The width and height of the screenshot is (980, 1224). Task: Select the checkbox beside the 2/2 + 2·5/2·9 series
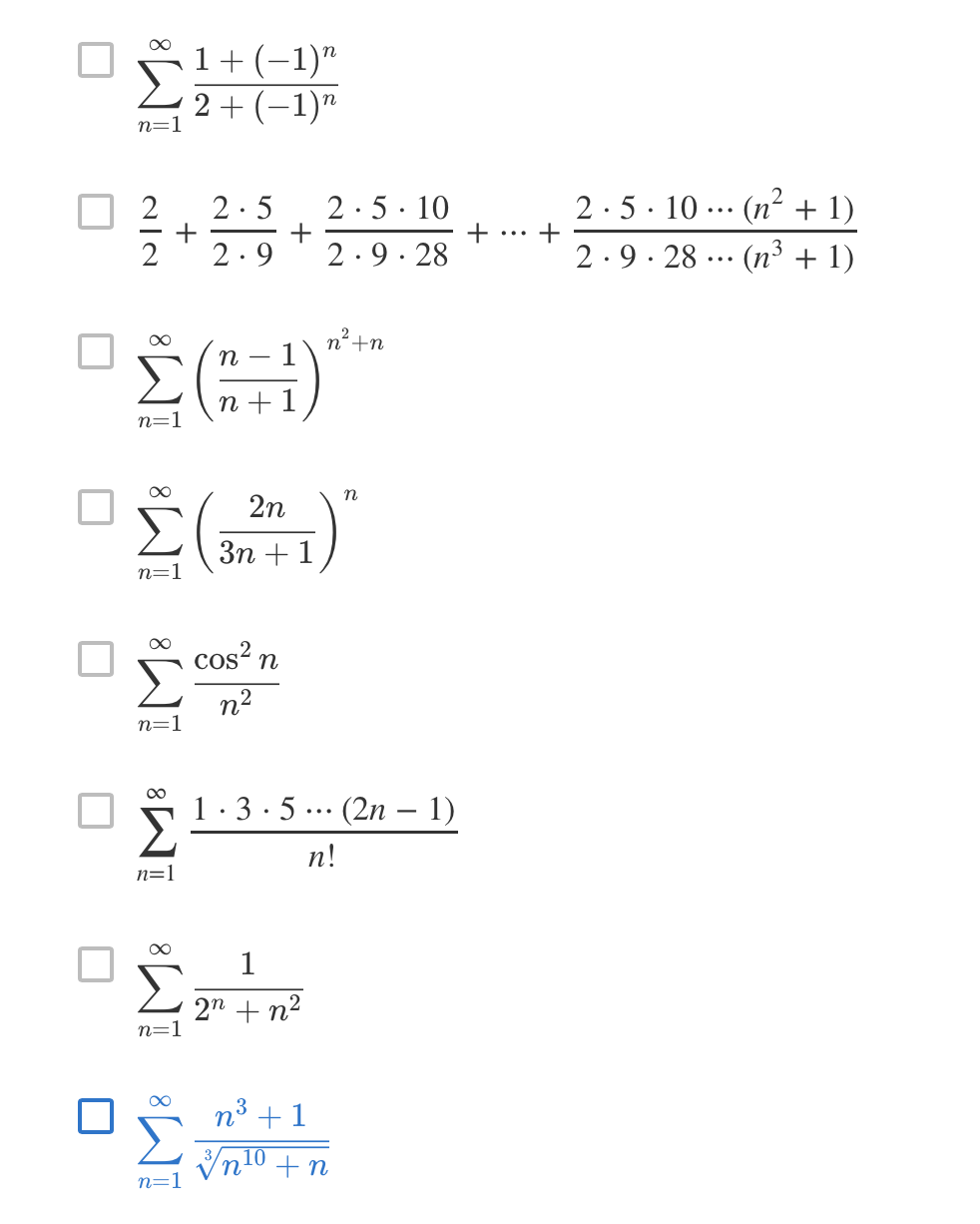(x=95, y=211)
